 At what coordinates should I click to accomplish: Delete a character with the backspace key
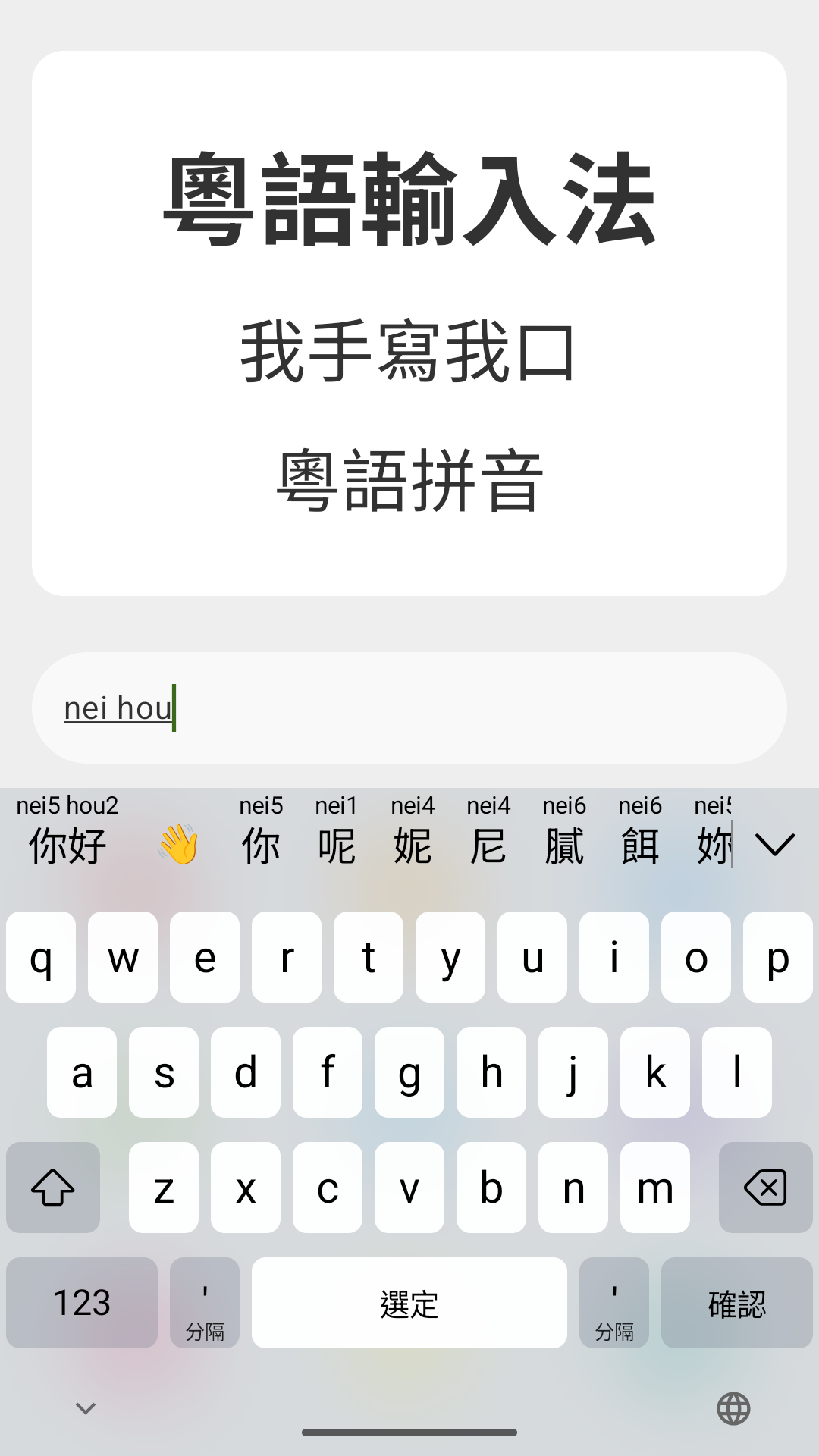tap(765, 1188)
